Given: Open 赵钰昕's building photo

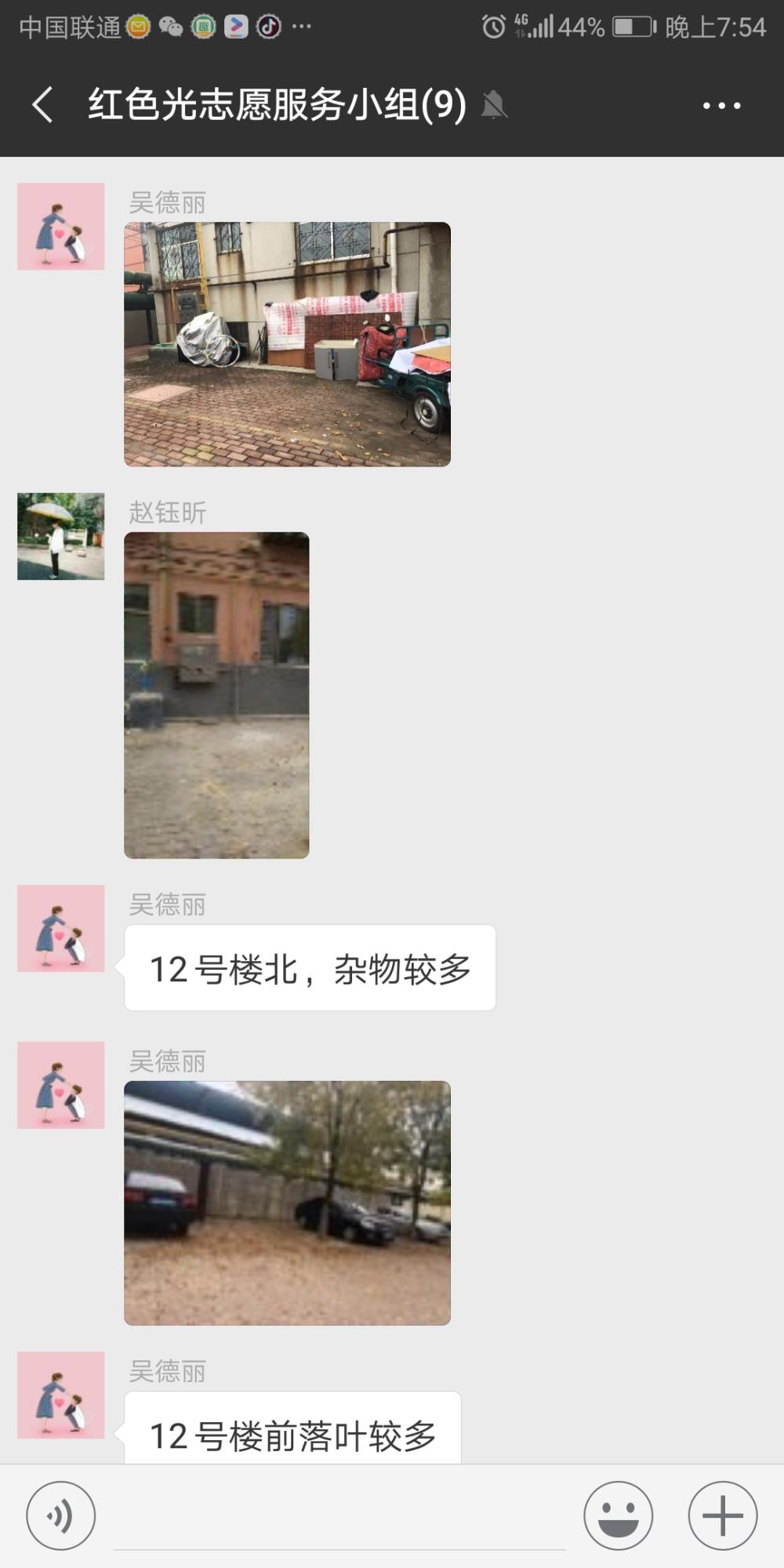Looking at the screenshot, I should [216, 695].
